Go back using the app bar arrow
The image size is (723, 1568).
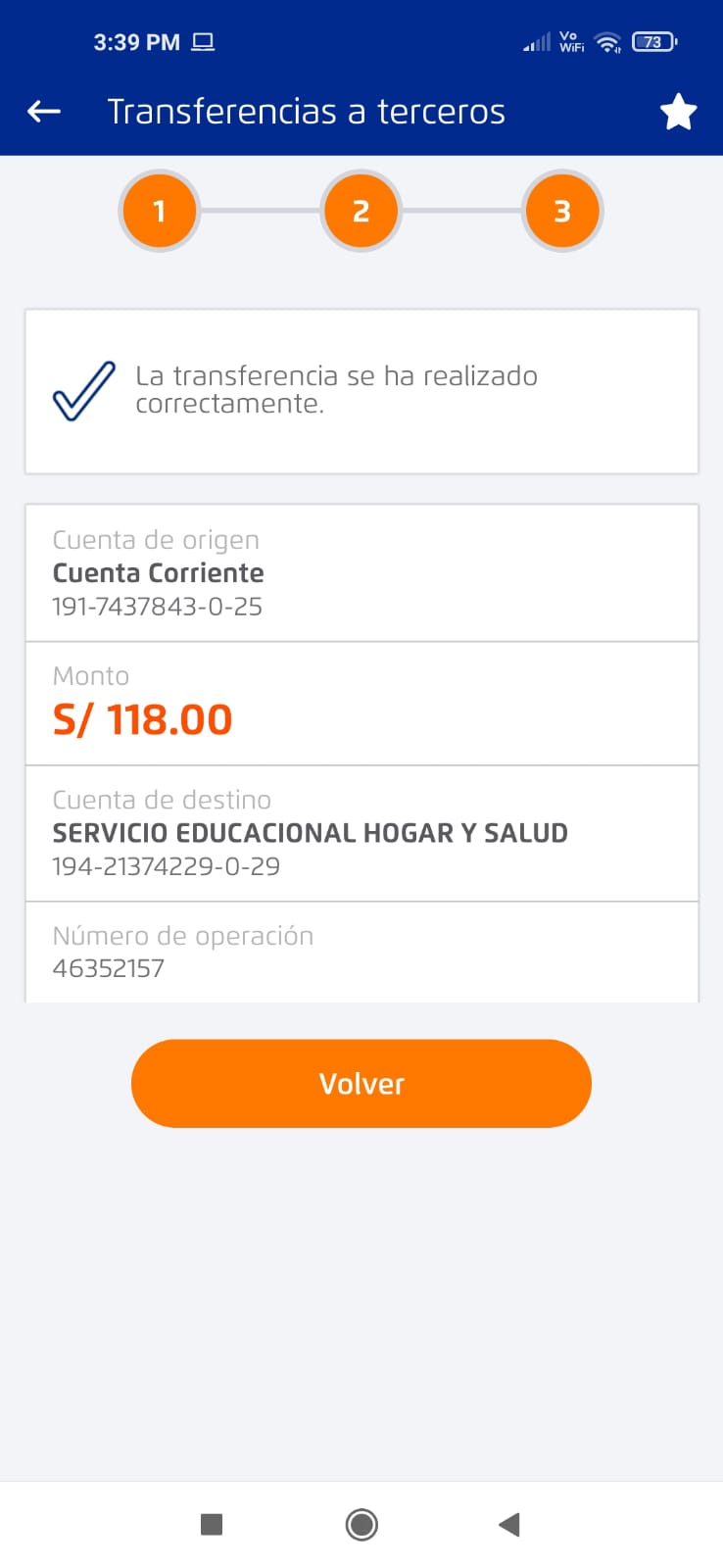(x=44, y=112)
